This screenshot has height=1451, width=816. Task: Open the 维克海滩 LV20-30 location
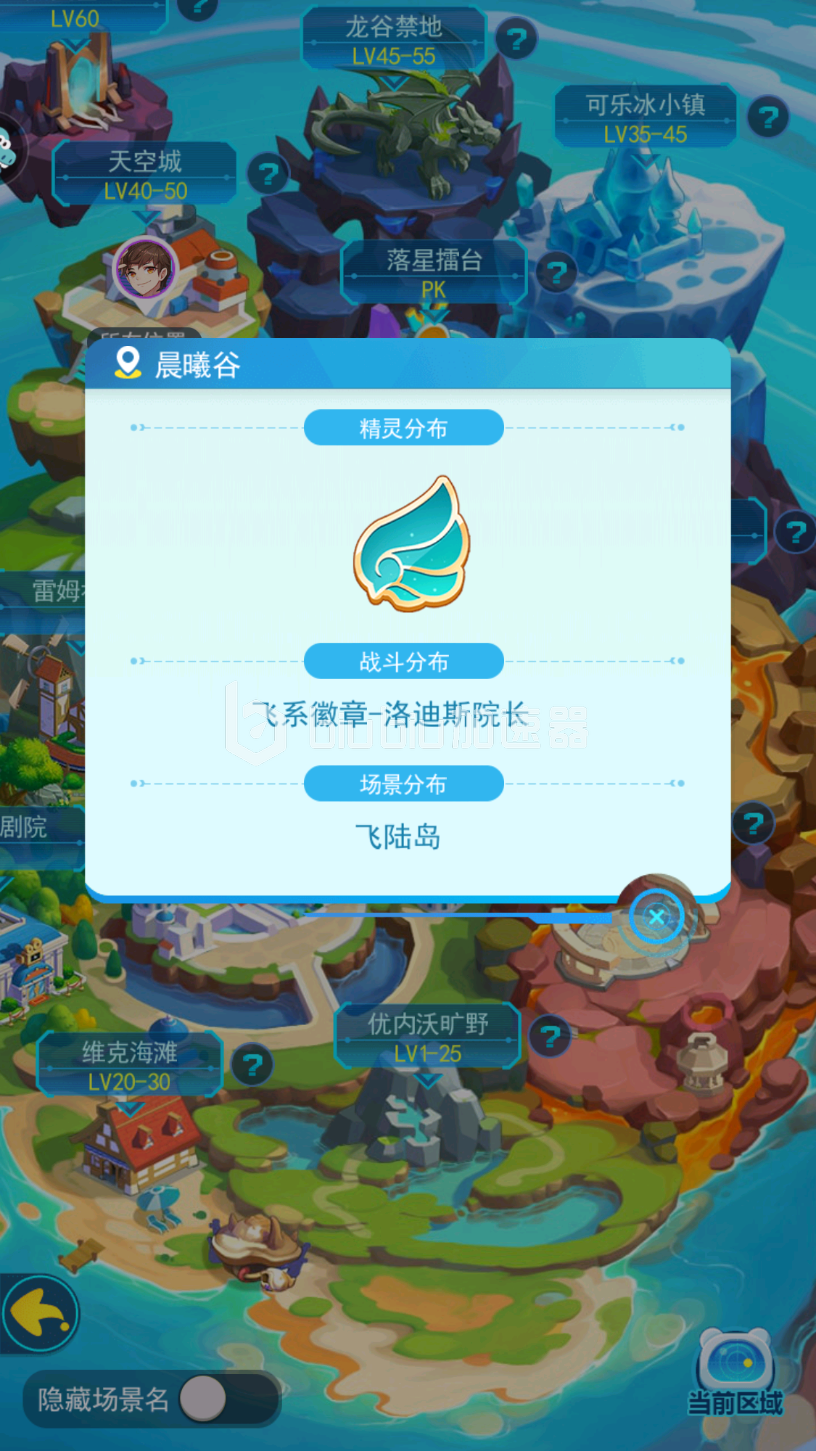(130, 1066)
